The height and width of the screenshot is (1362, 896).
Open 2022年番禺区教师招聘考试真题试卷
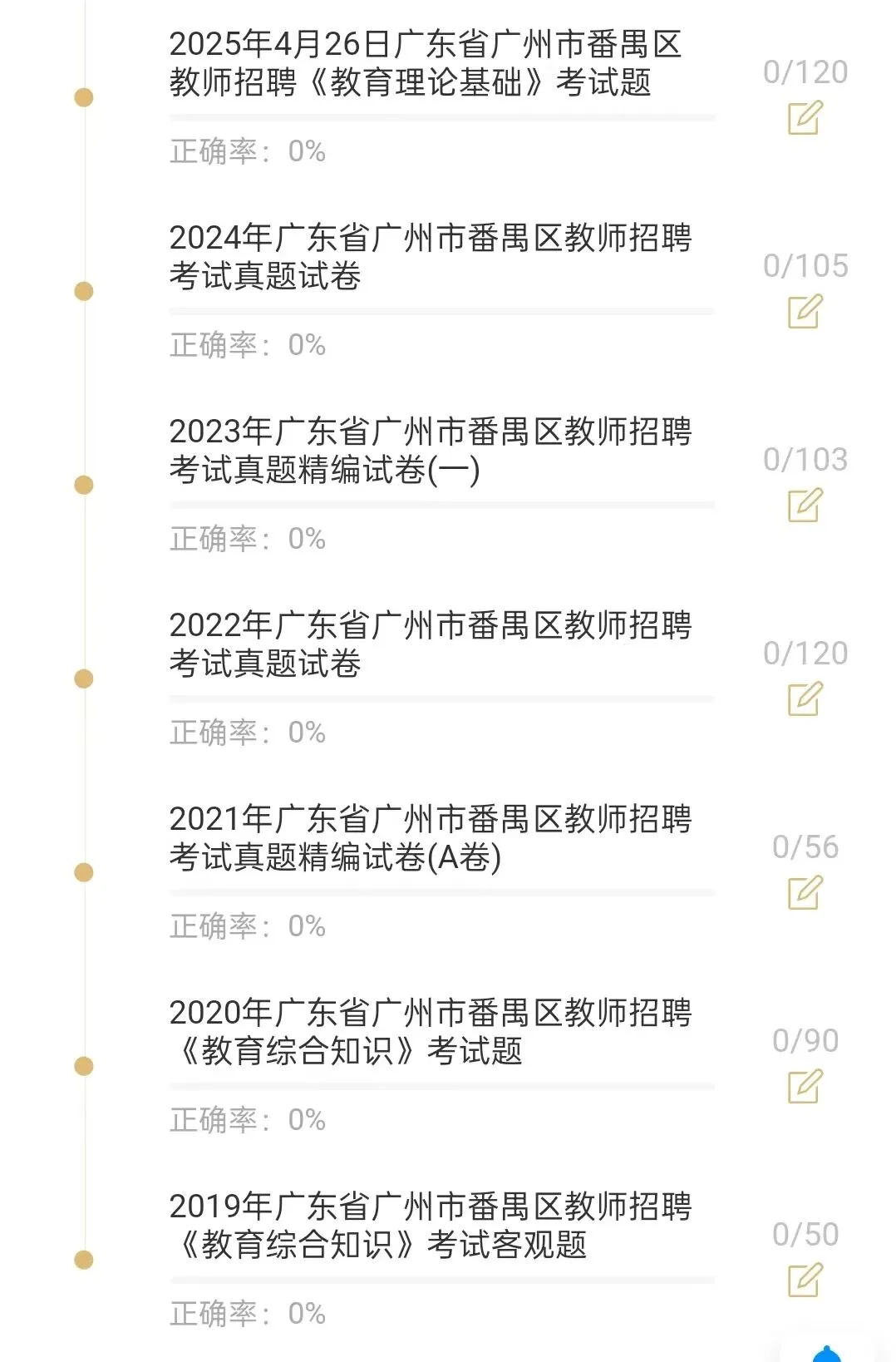click(x=431, y=644)
